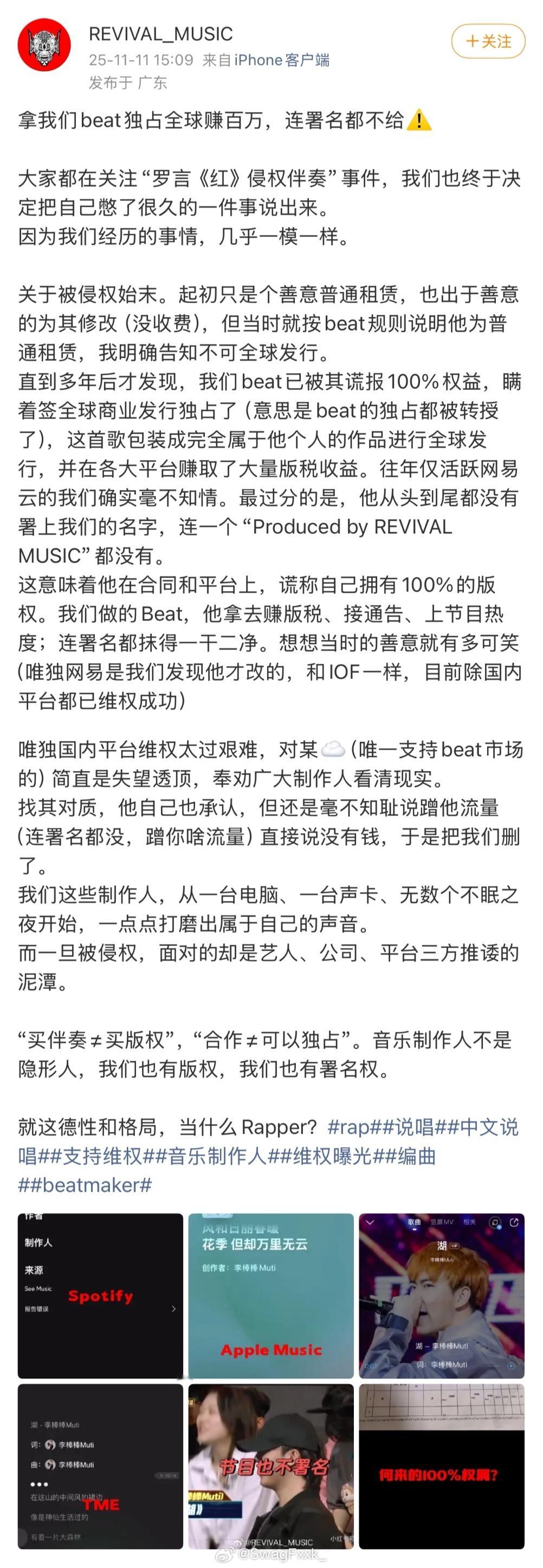543x1568 pixels.
Task: Open the #支持维权# hashtag
Action: coord(98,1157)
